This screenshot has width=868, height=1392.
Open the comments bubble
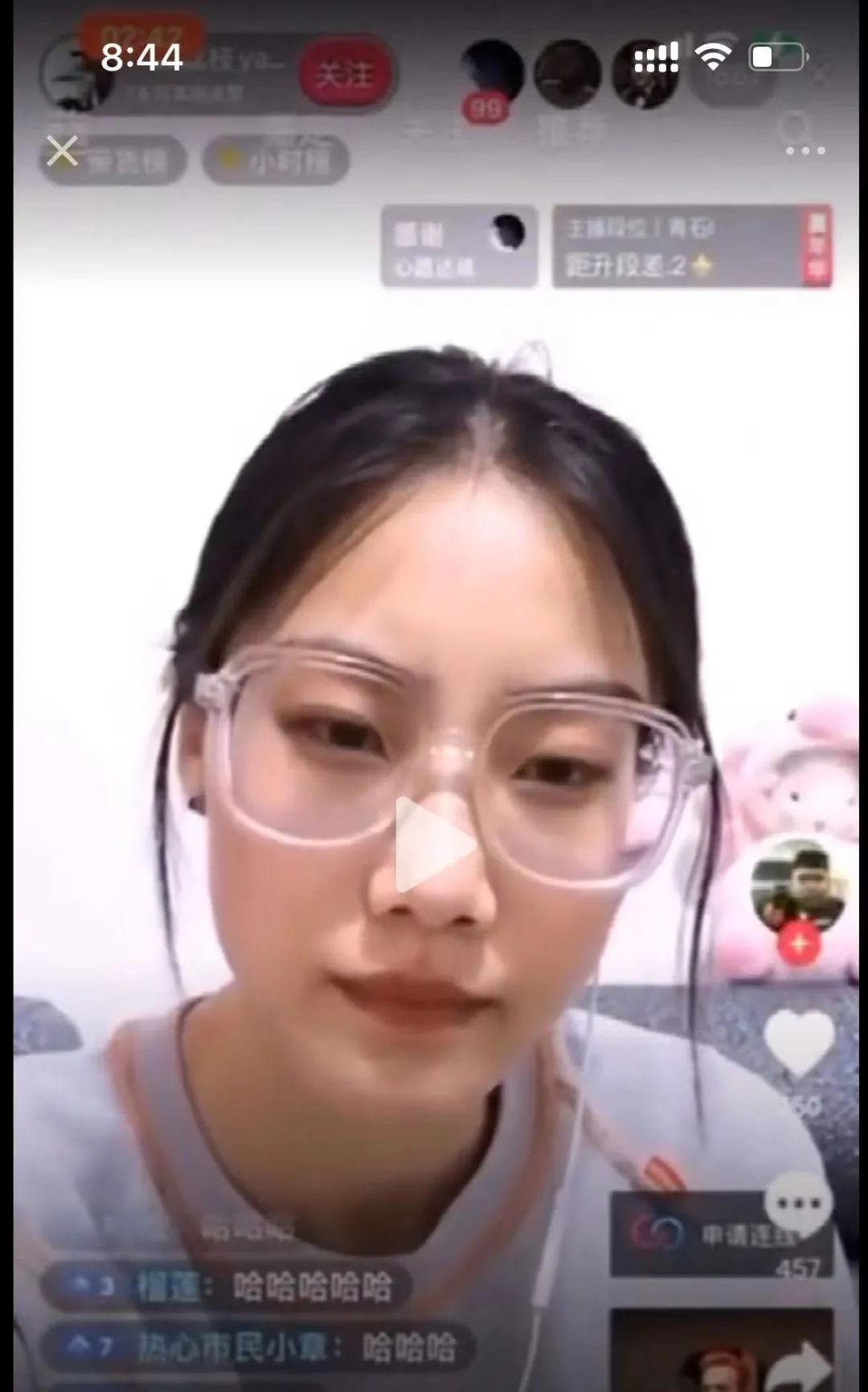click(798, 1203)
